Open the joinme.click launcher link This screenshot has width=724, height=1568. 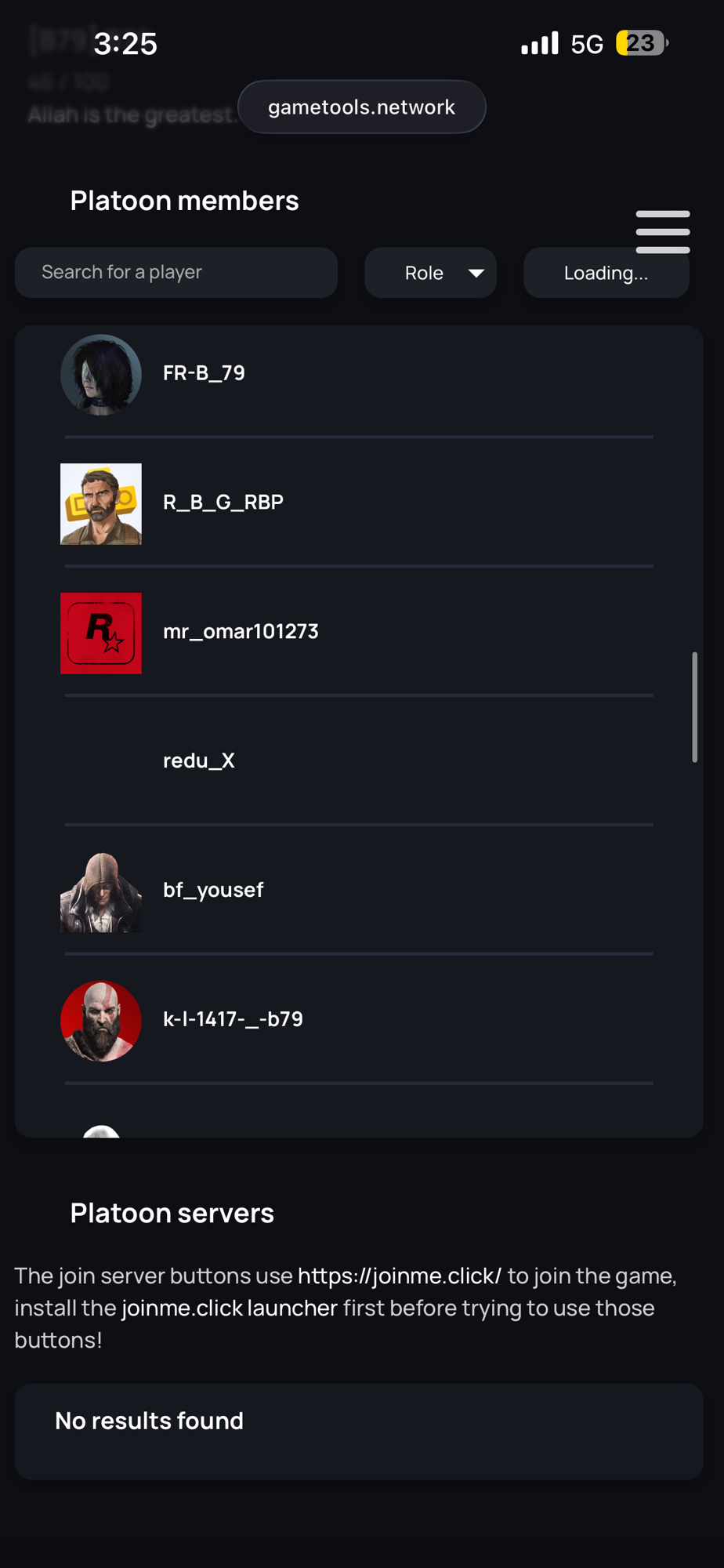click(229, 1308)
